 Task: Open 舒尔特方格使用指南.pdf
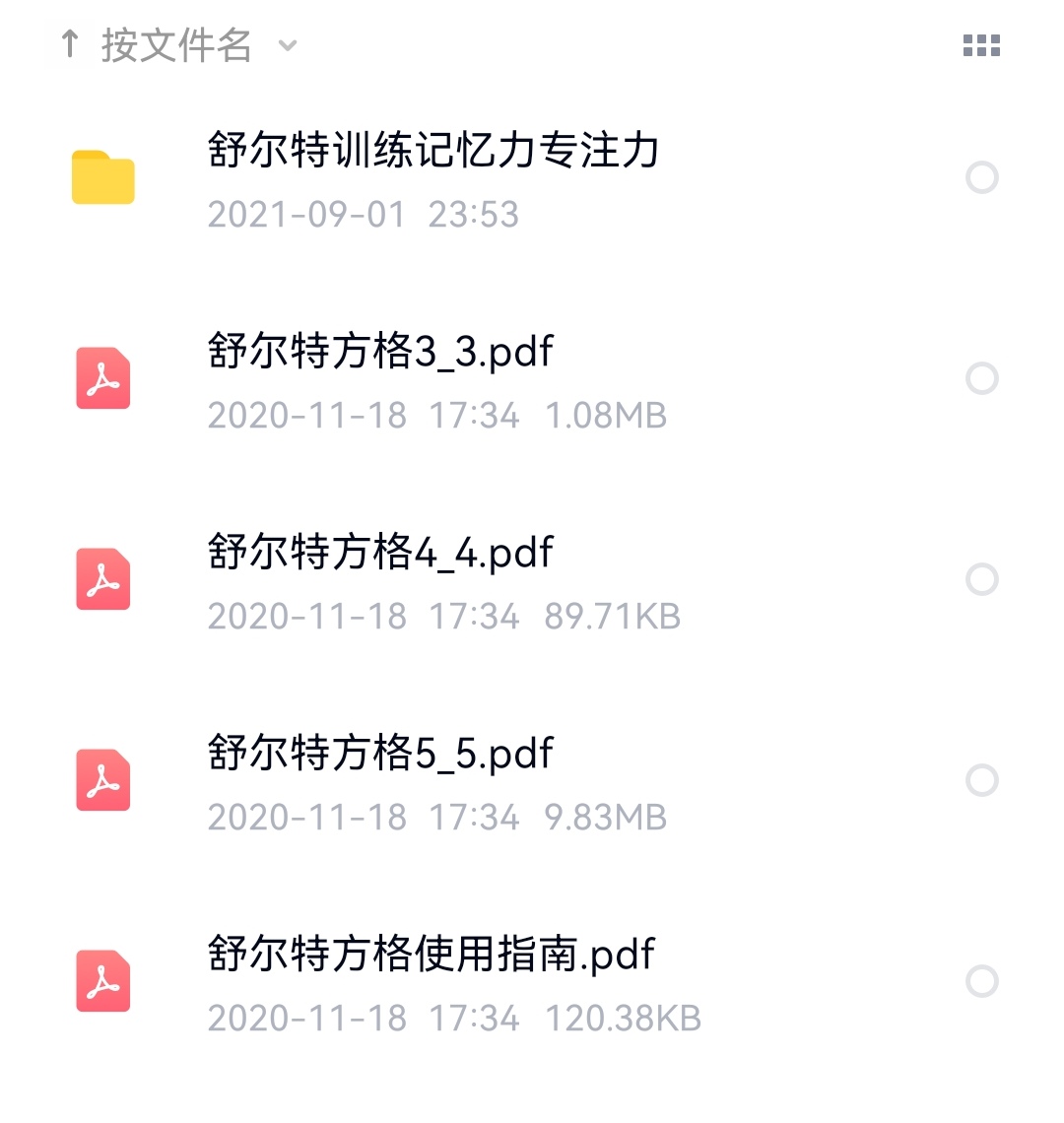429,955
